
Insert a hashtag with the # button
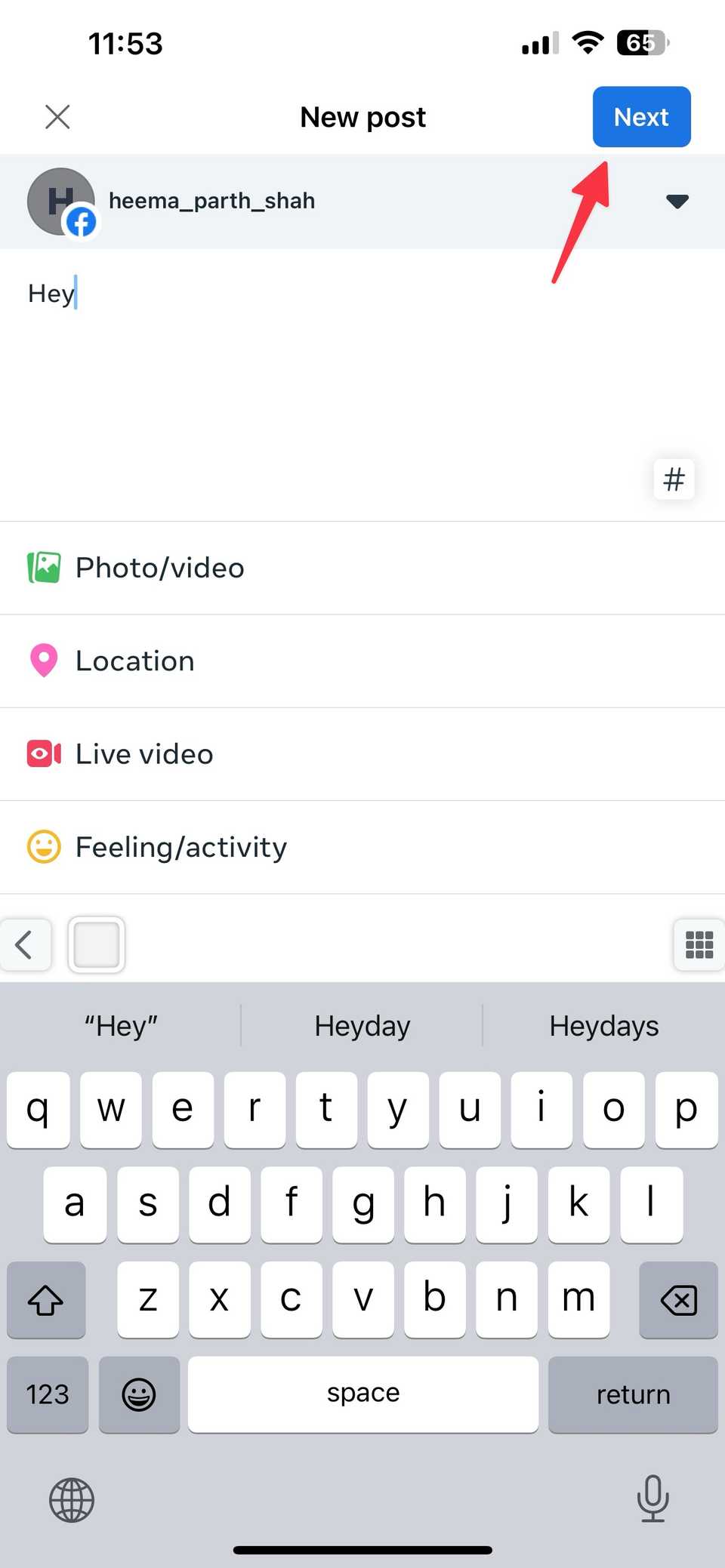pos(673,479)
